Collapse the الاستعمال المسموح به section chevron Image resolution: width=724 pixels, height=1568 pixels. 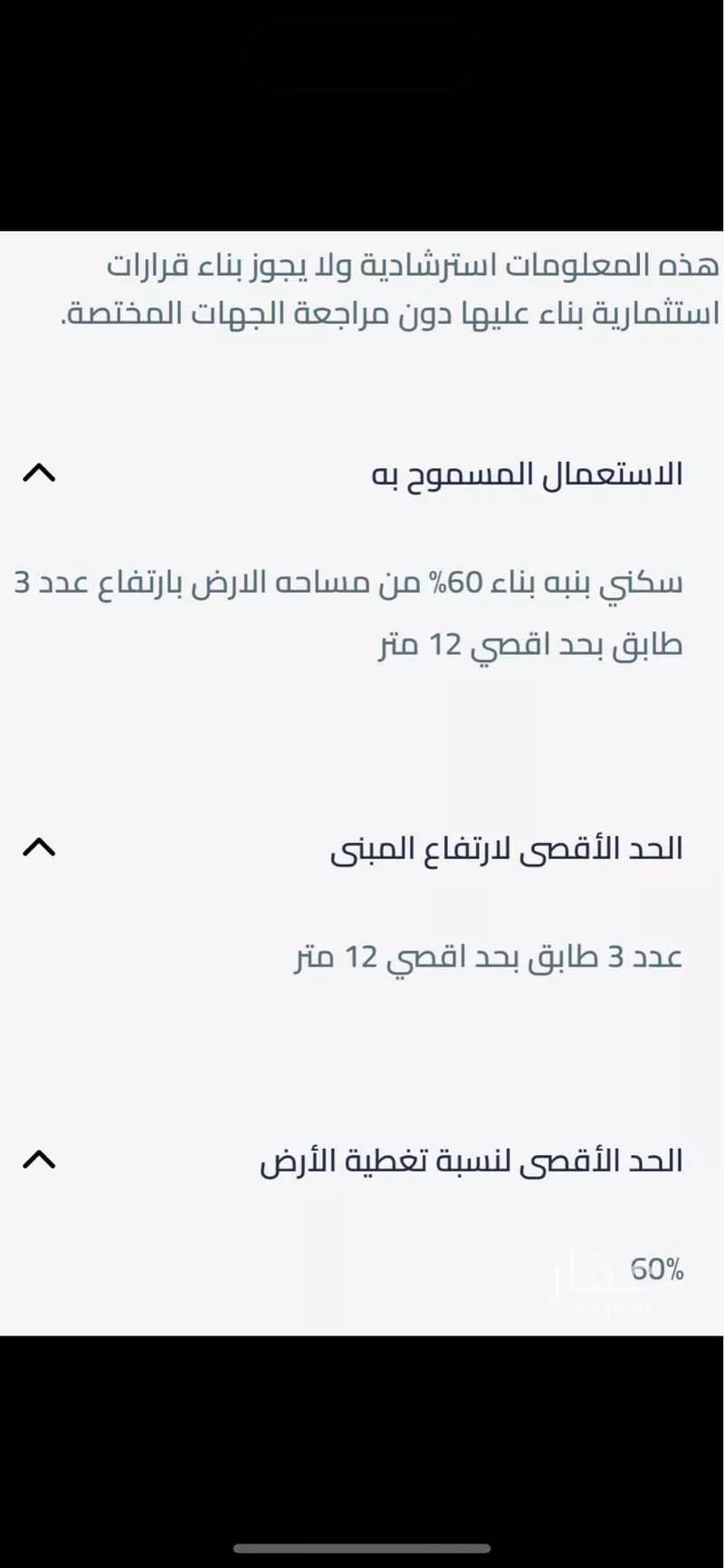coord(39,472)
